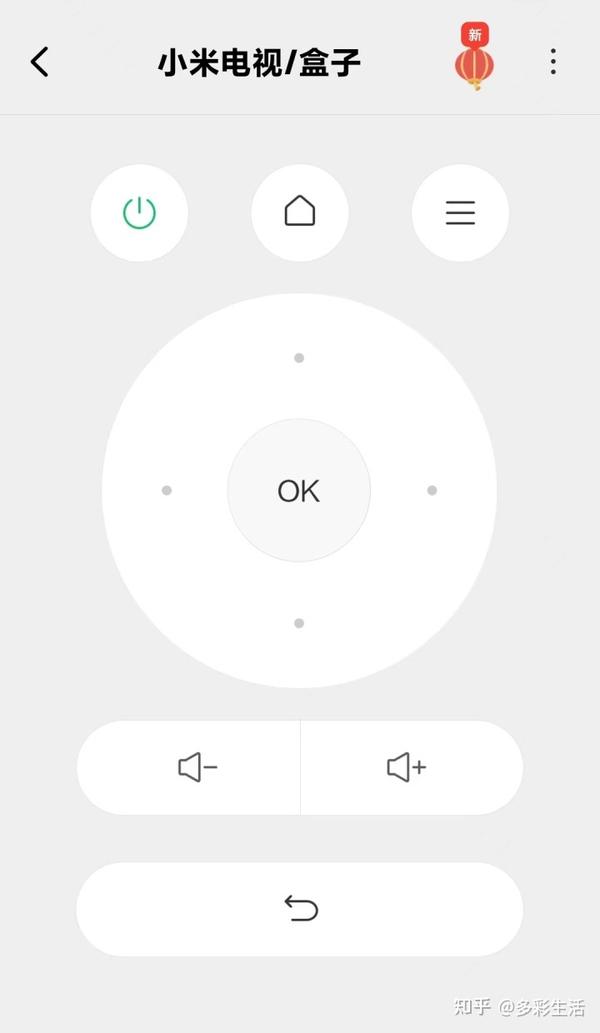Viewport: 600px width, 1033px height.
Task: Tap the down direction on the D-pad
Action: click(299, 623)
